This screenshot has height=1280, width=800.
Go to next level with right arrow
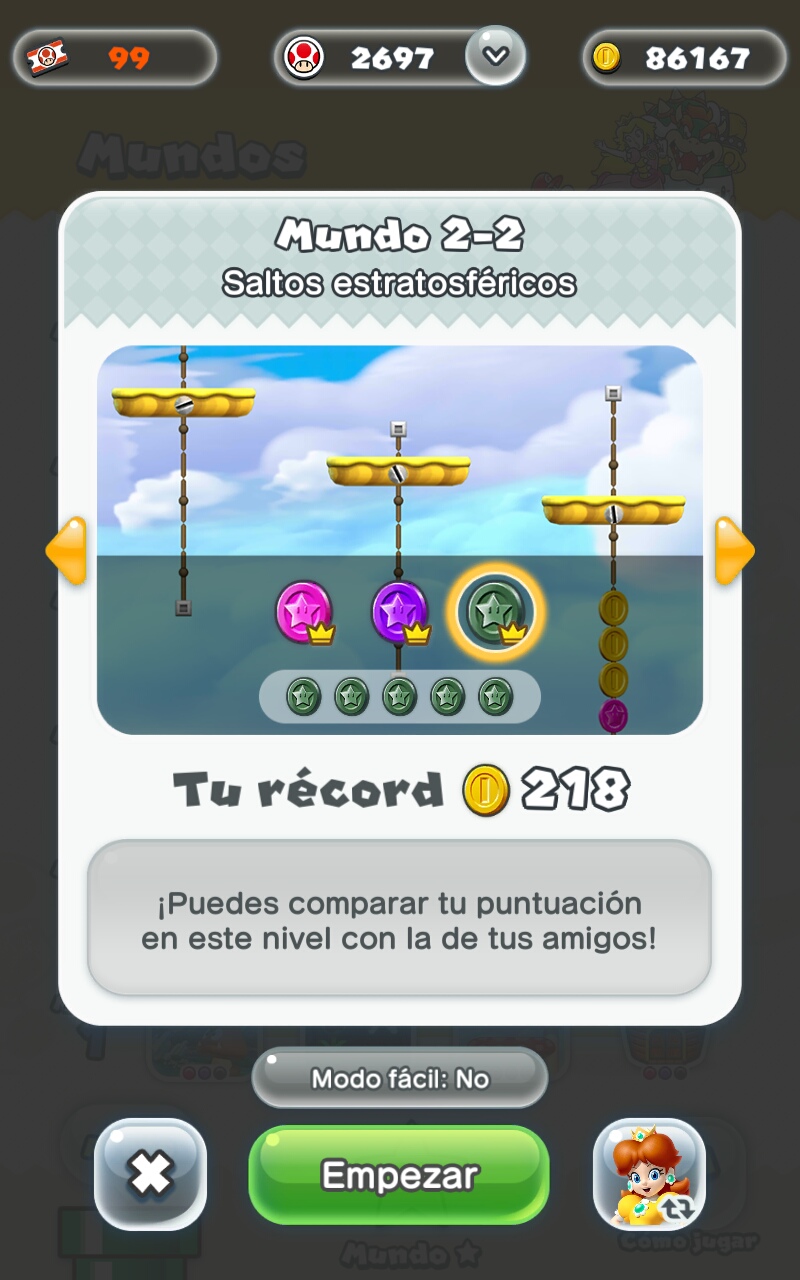pos(733,550)
